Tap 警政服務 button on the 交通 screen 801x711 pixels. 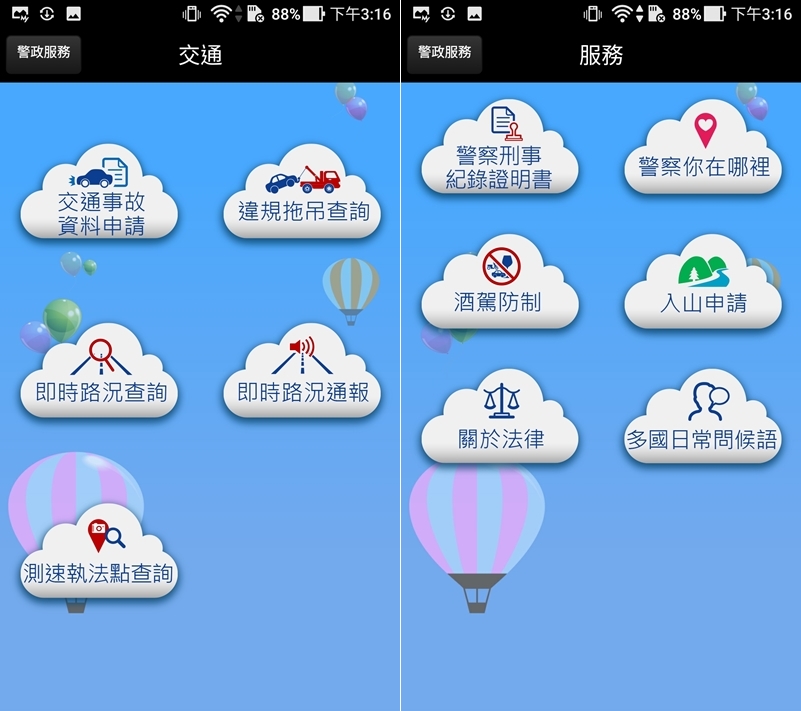(44, 52)
